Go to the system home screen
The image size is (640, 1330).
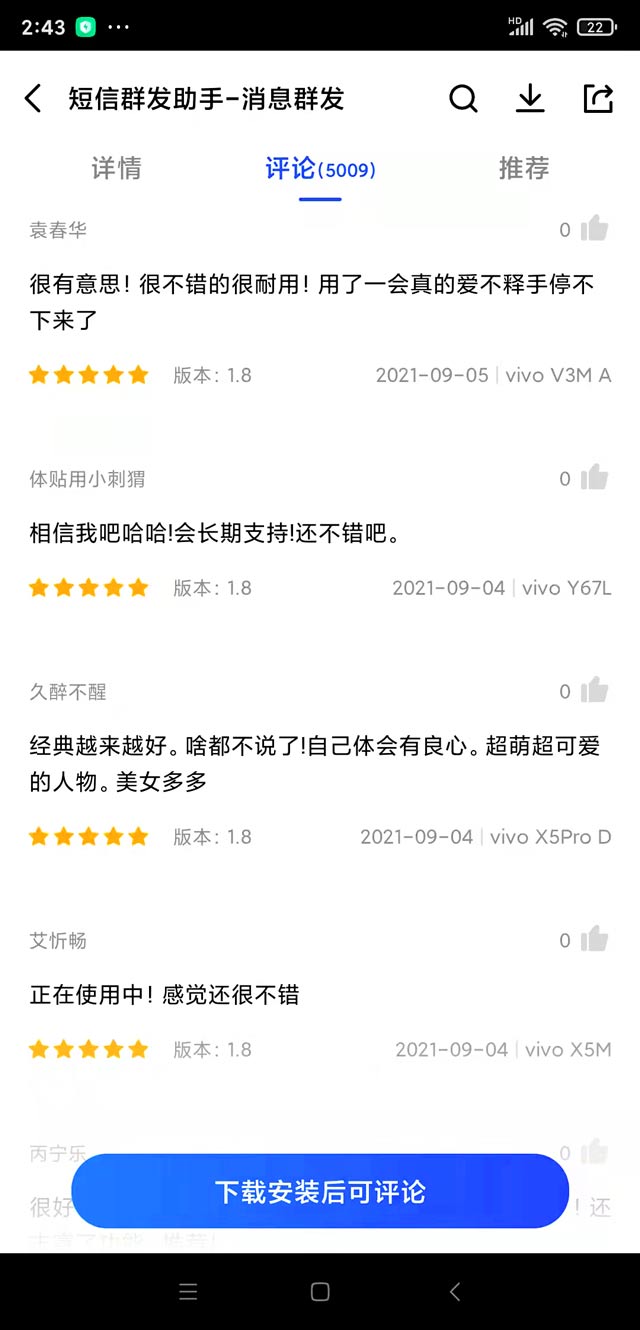pyautogui.click(x=320, y=1291)
